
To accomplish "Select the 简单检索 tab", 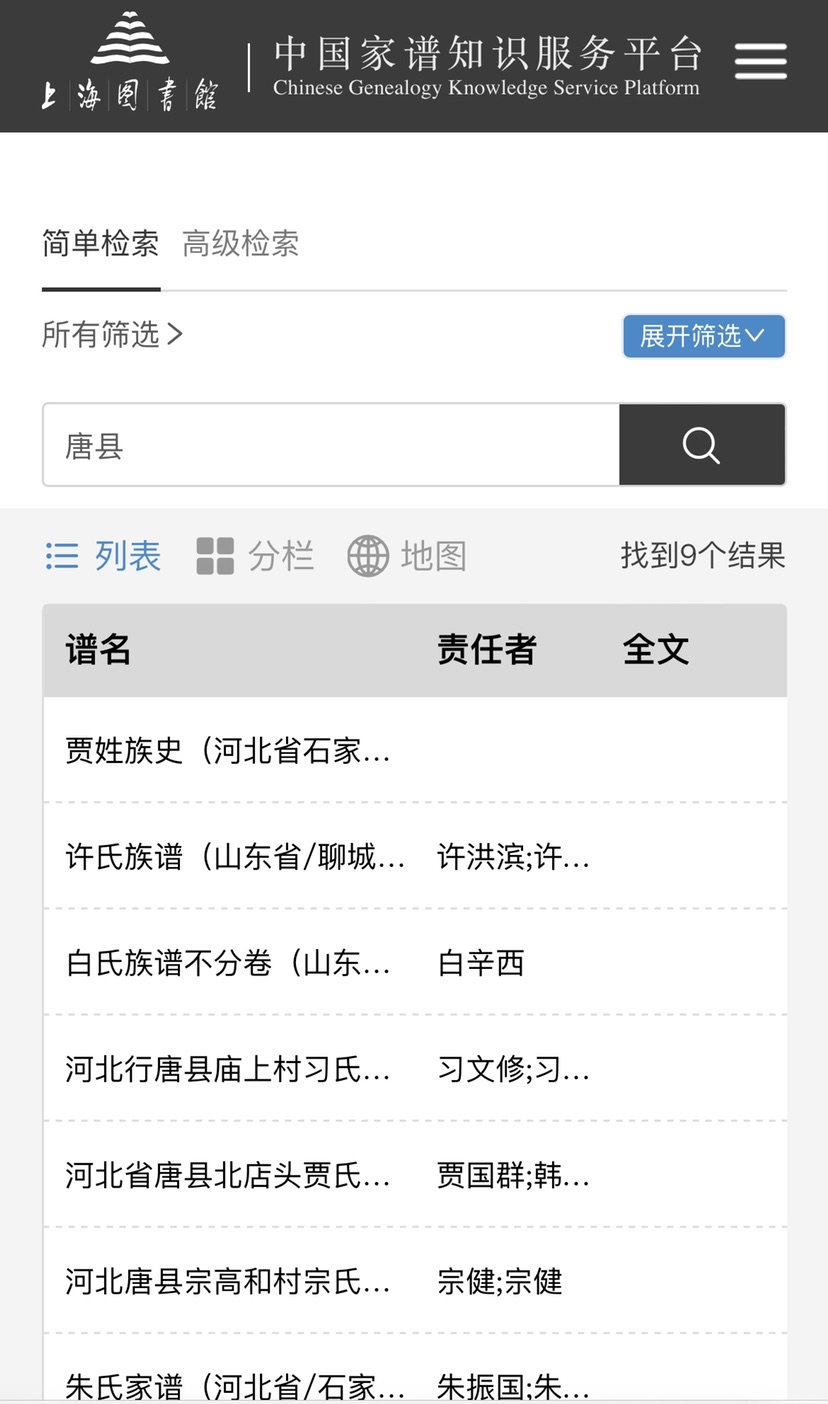I will point(100,244).
